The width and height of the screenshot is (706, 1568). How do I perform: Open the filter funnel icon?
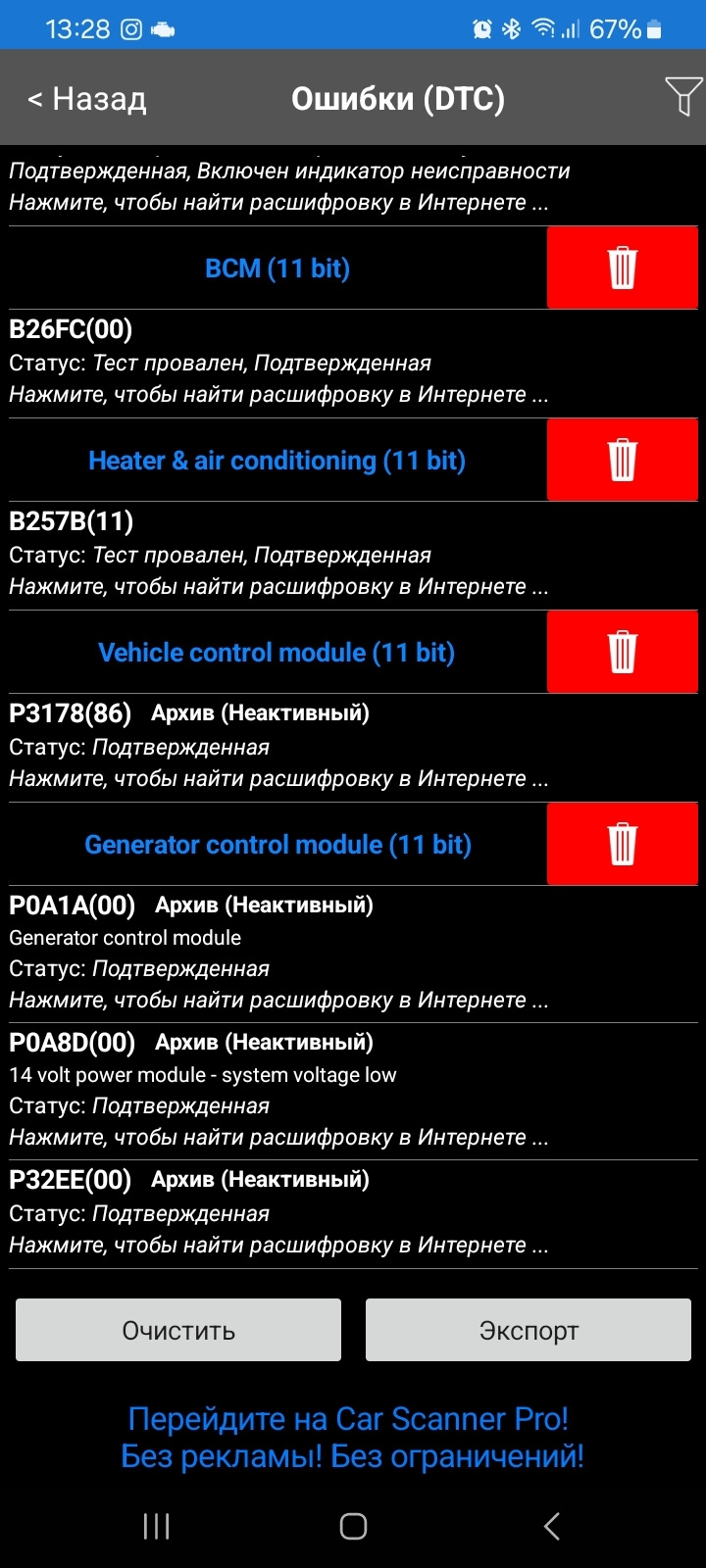(682, 97)
